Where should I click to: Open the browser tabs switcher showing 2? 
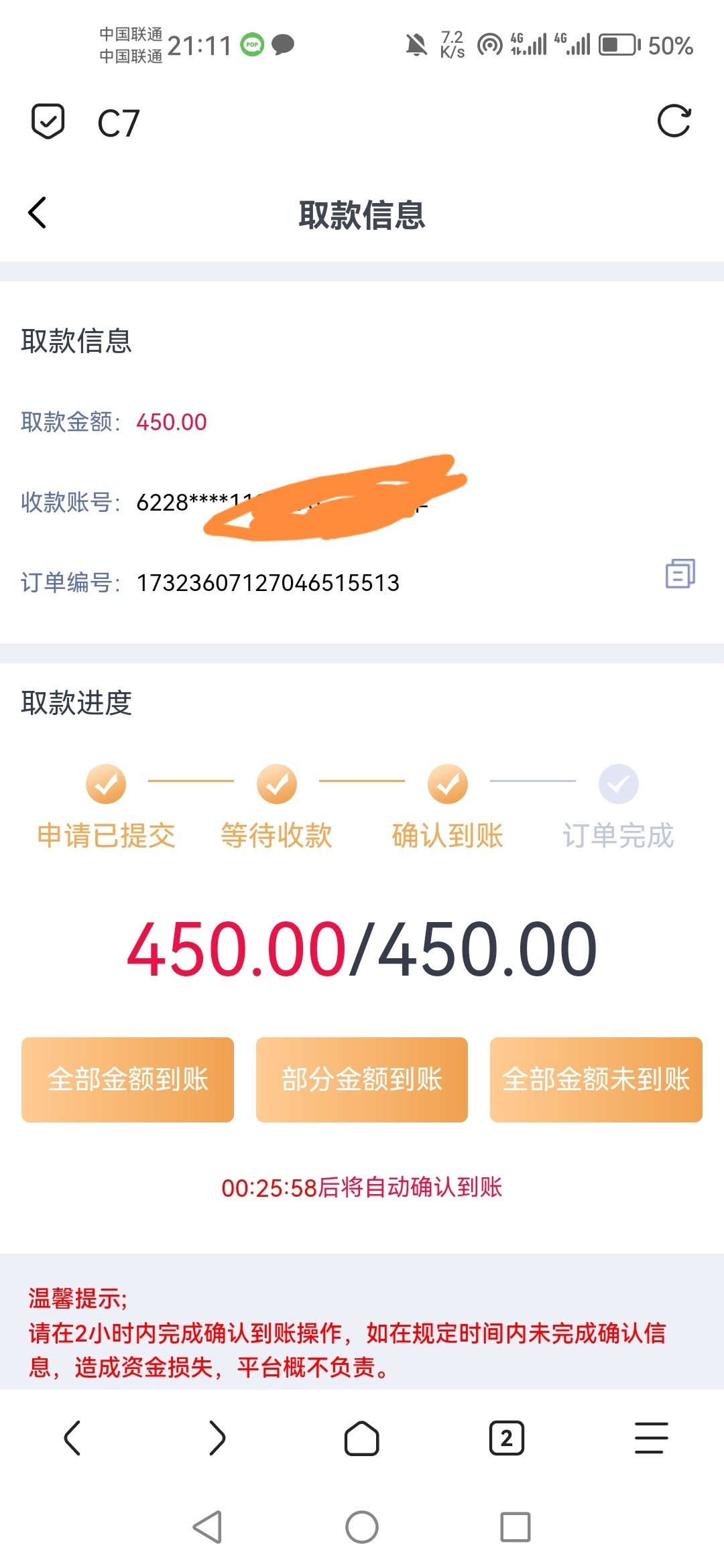tap(507, 1438)
